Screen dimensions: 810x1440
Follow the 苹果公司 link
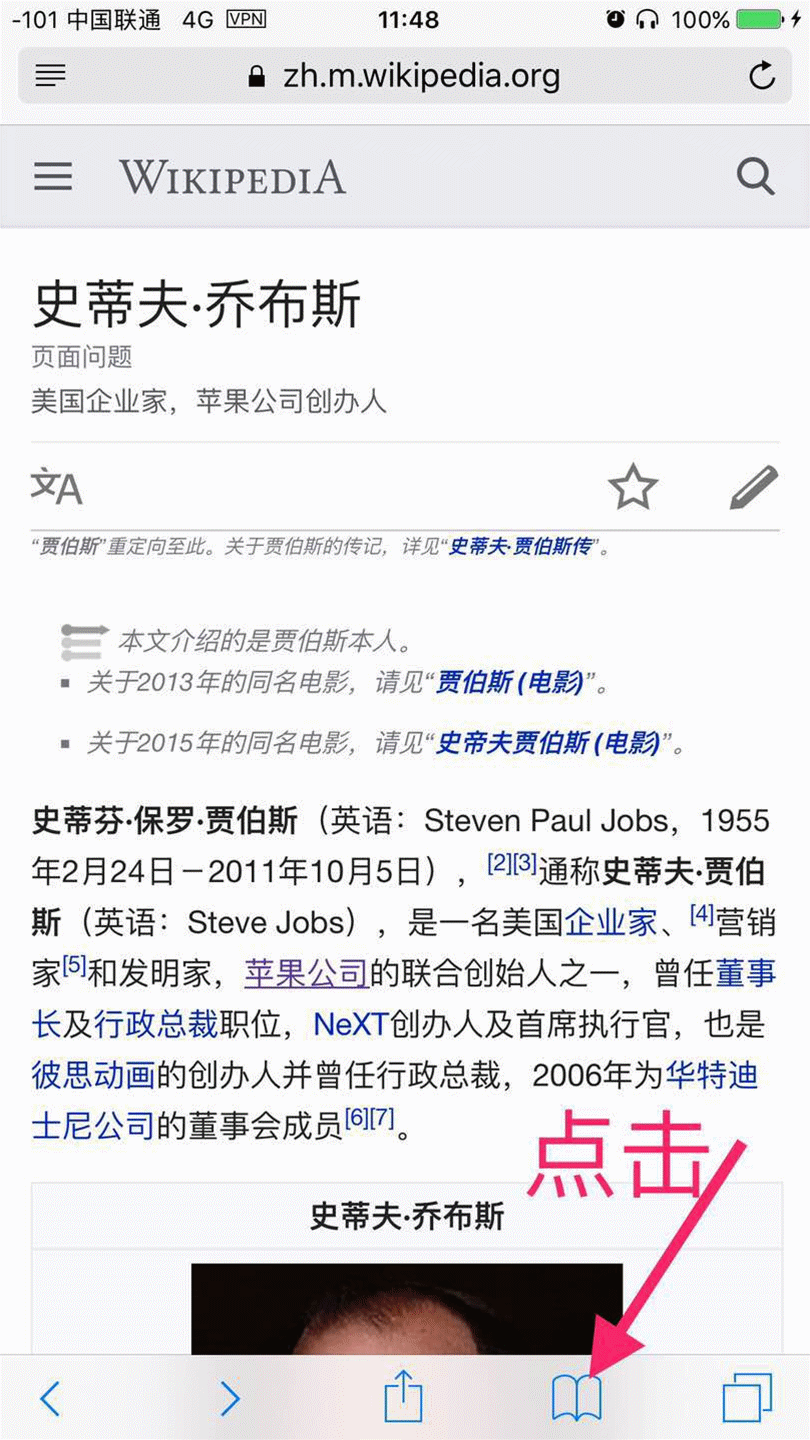tap(306, 972)
